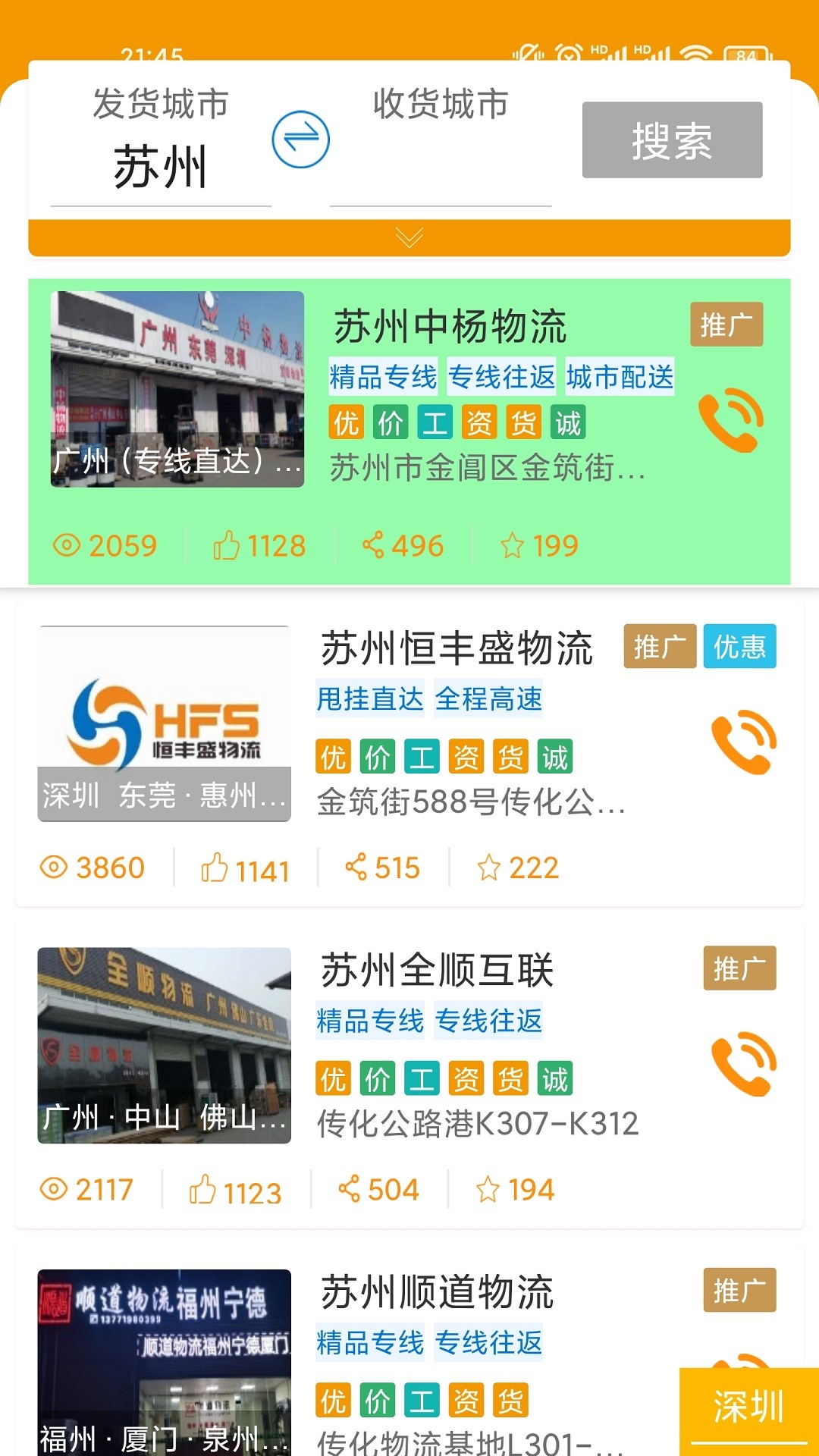Tap the share icon on 苏州全顺互联 card
The image size is (819, 1456).
pos(353,1188)
